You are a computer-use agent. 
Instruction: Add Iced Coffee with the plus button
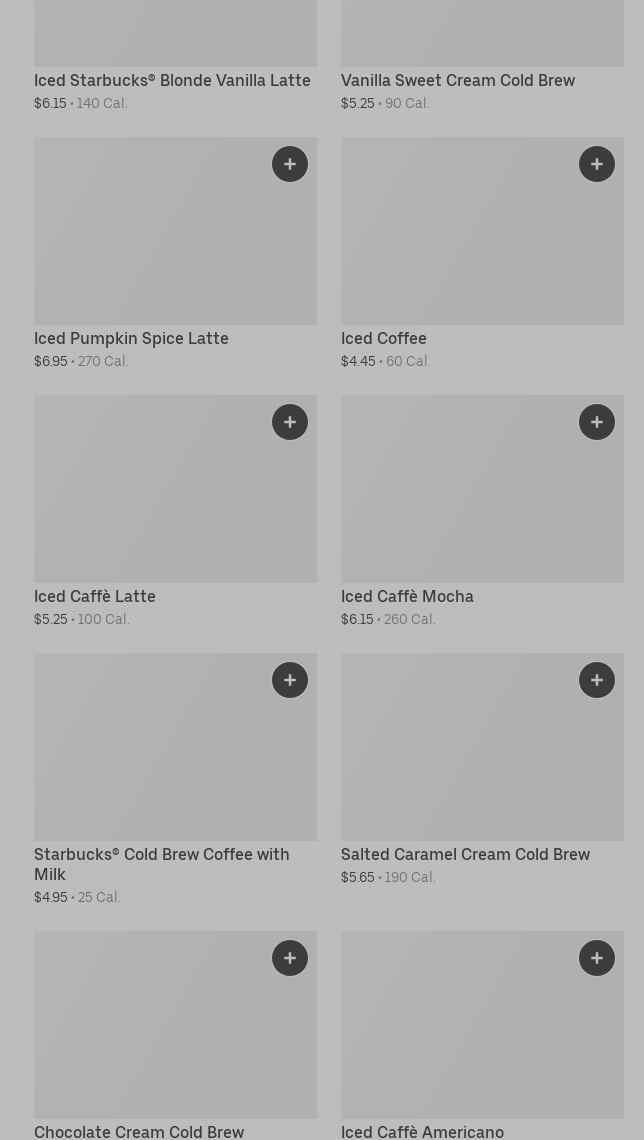(597, 164)
